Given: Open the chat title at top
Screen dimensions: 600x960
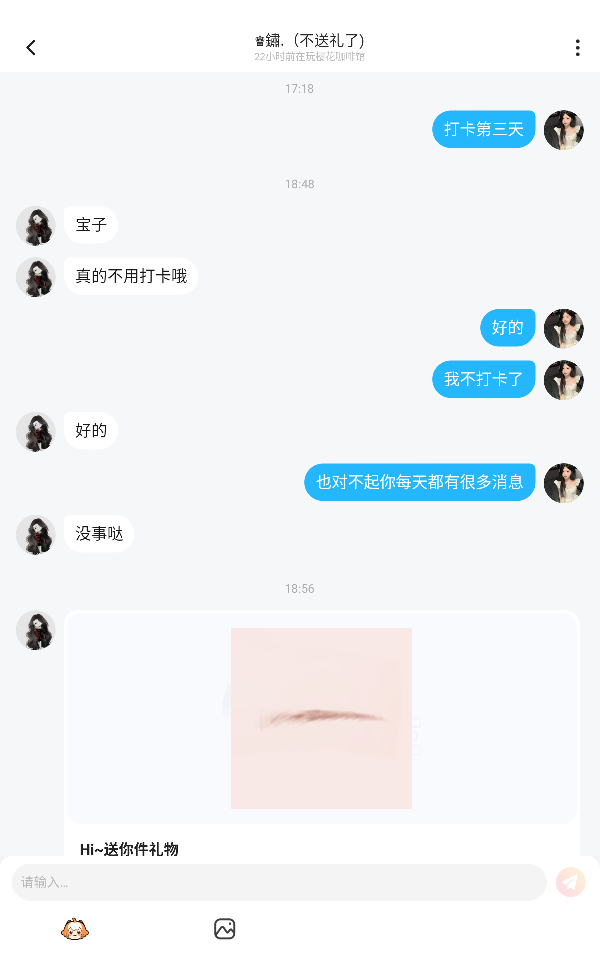Looking at the screenshot, I should coord(309,42).
